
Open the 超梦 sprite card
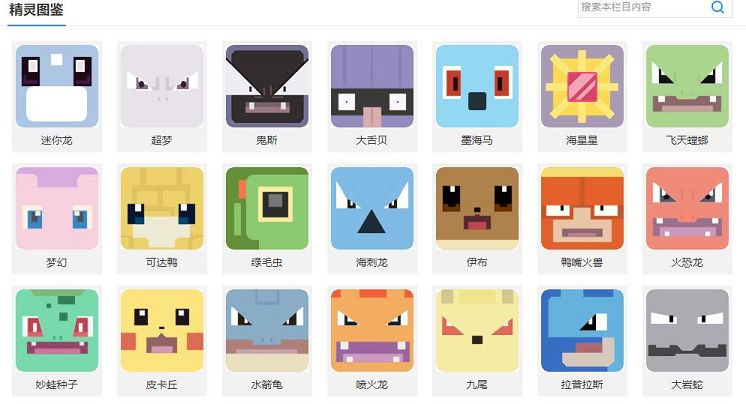click(162, 86)
